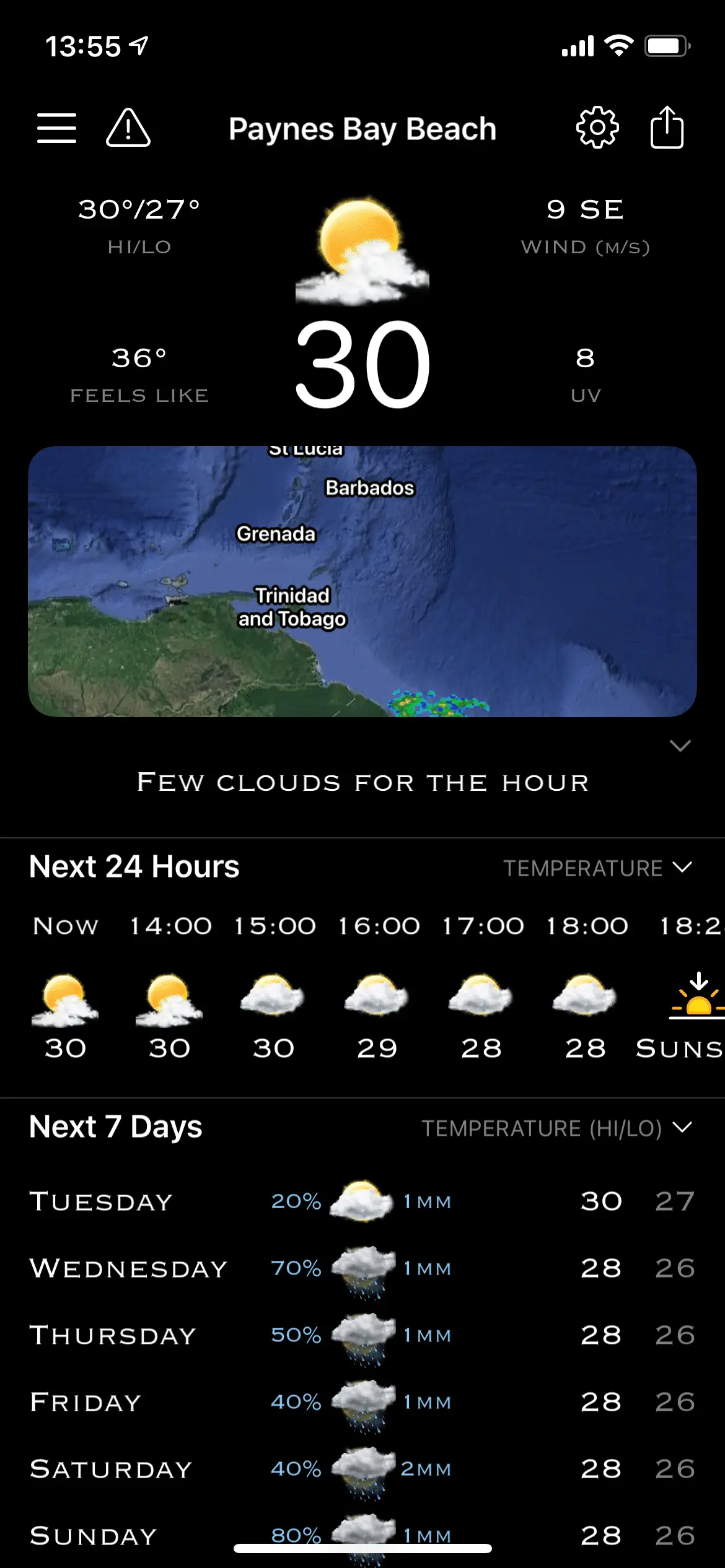Open Friday's forecast details

coord(362,1402)
